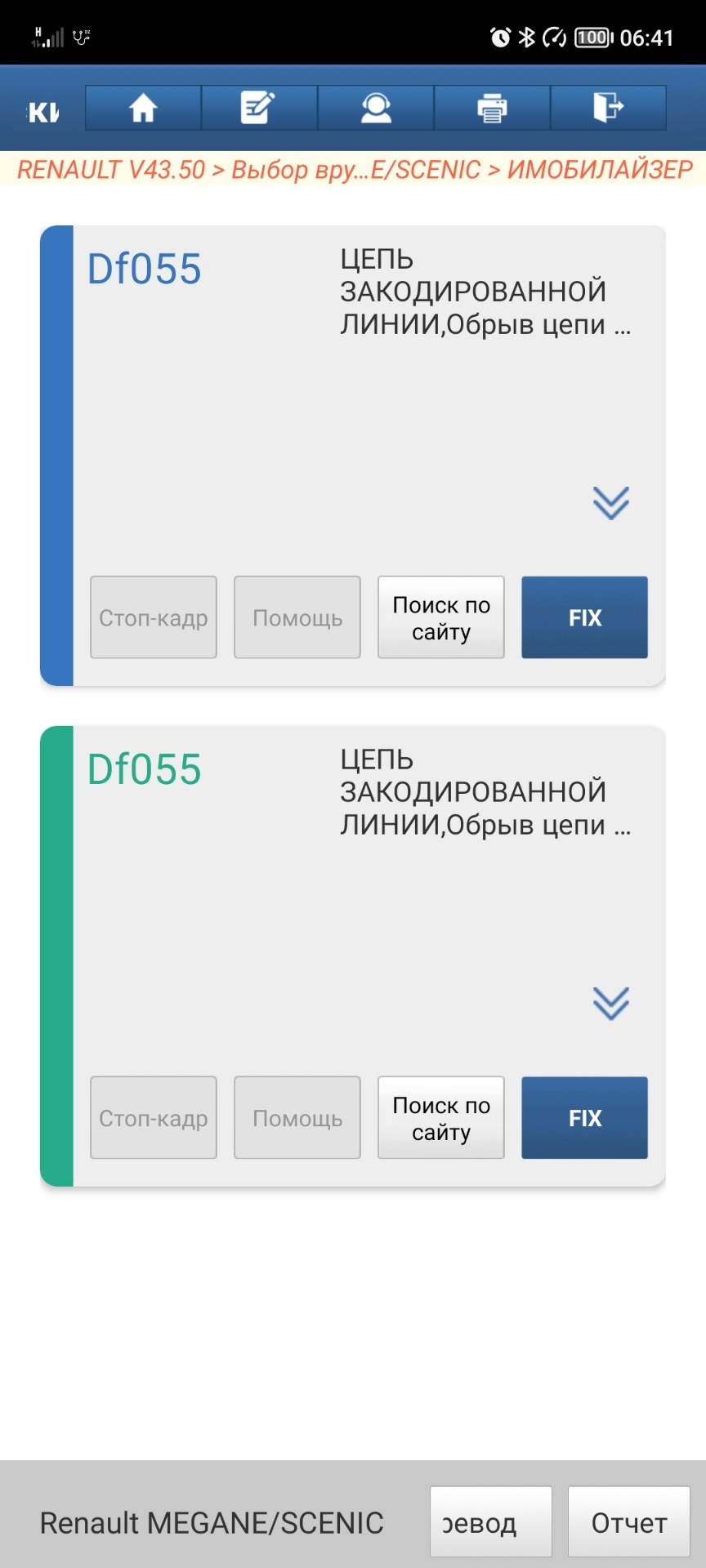This screenshot has height=1568, width=706.
Task: Print the diagnostic results
Action: coord(492,108)
